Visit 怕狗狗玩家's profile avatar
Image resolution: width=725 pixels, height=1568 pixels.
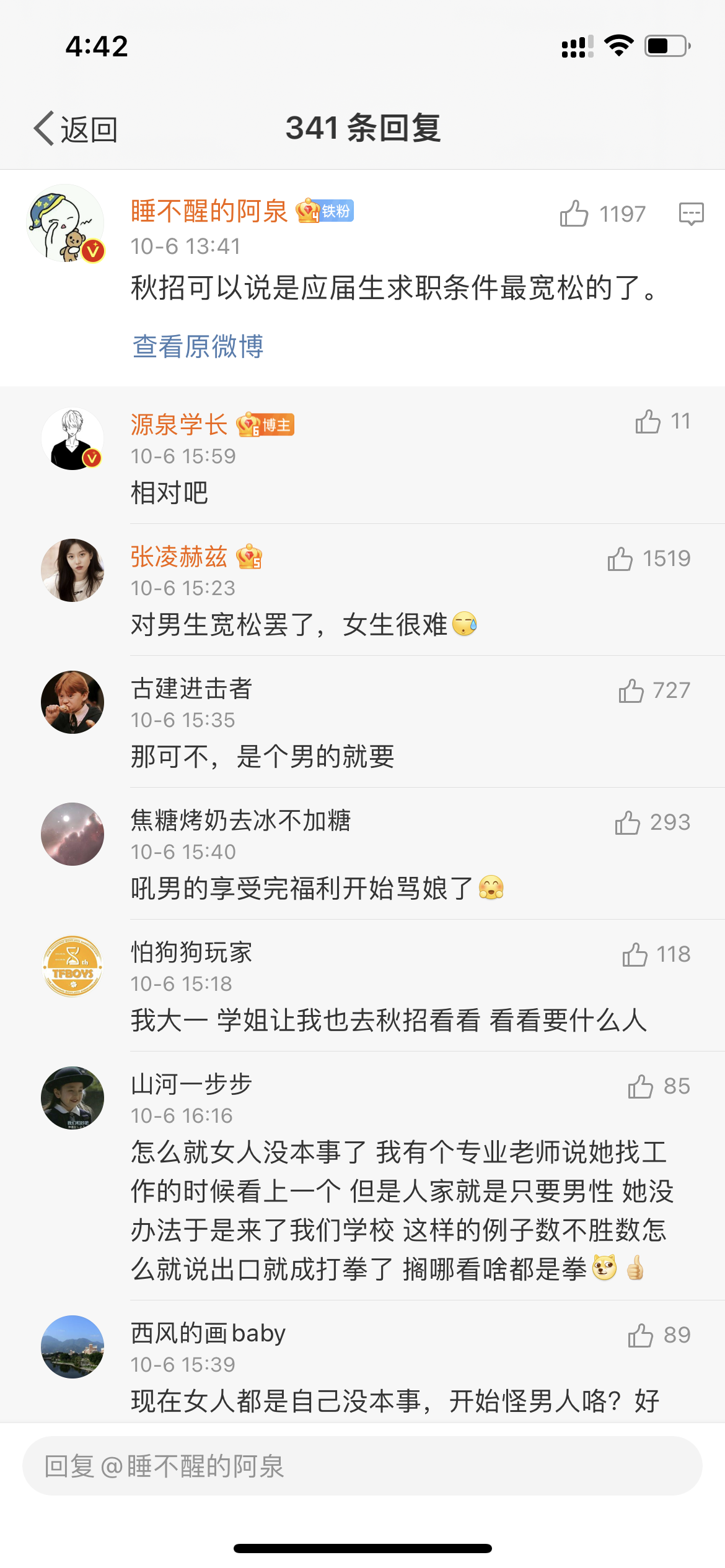(72, 966)
